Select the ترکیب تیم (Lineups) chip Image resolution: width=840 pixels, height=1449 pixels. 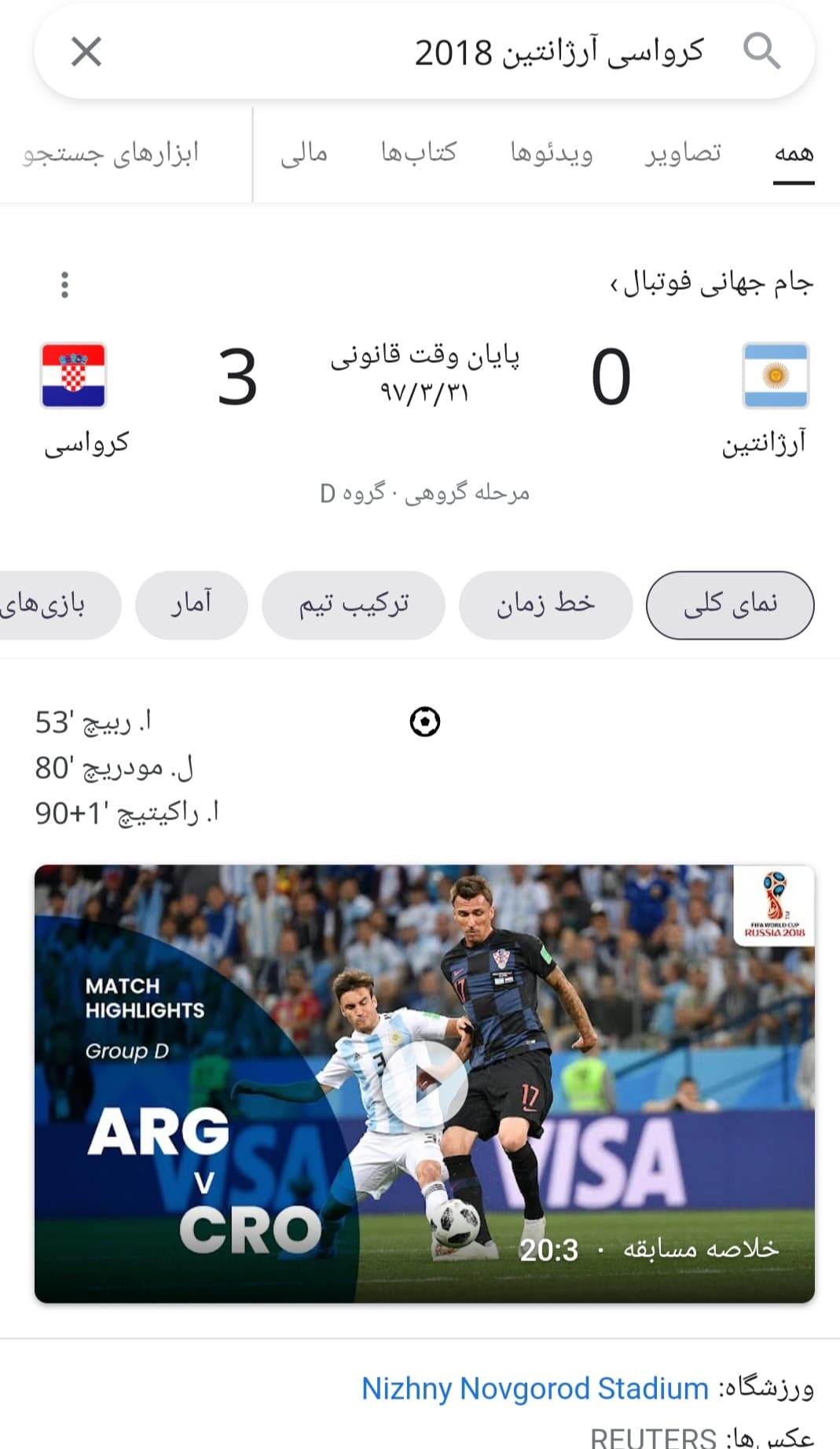click(x=354, y=604)
